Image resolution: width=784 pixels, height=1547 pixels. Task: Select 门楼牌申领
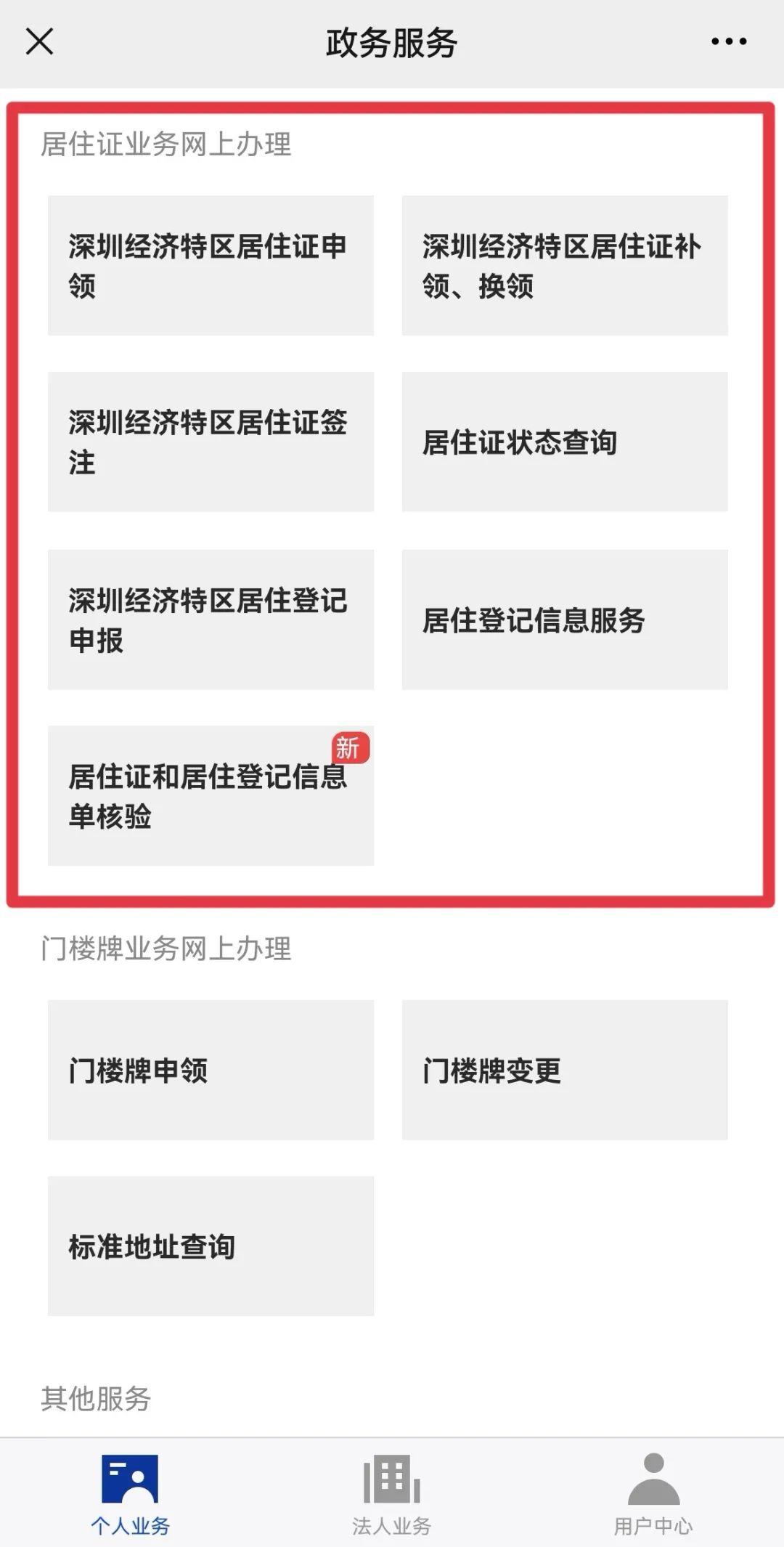(211, 1070)
